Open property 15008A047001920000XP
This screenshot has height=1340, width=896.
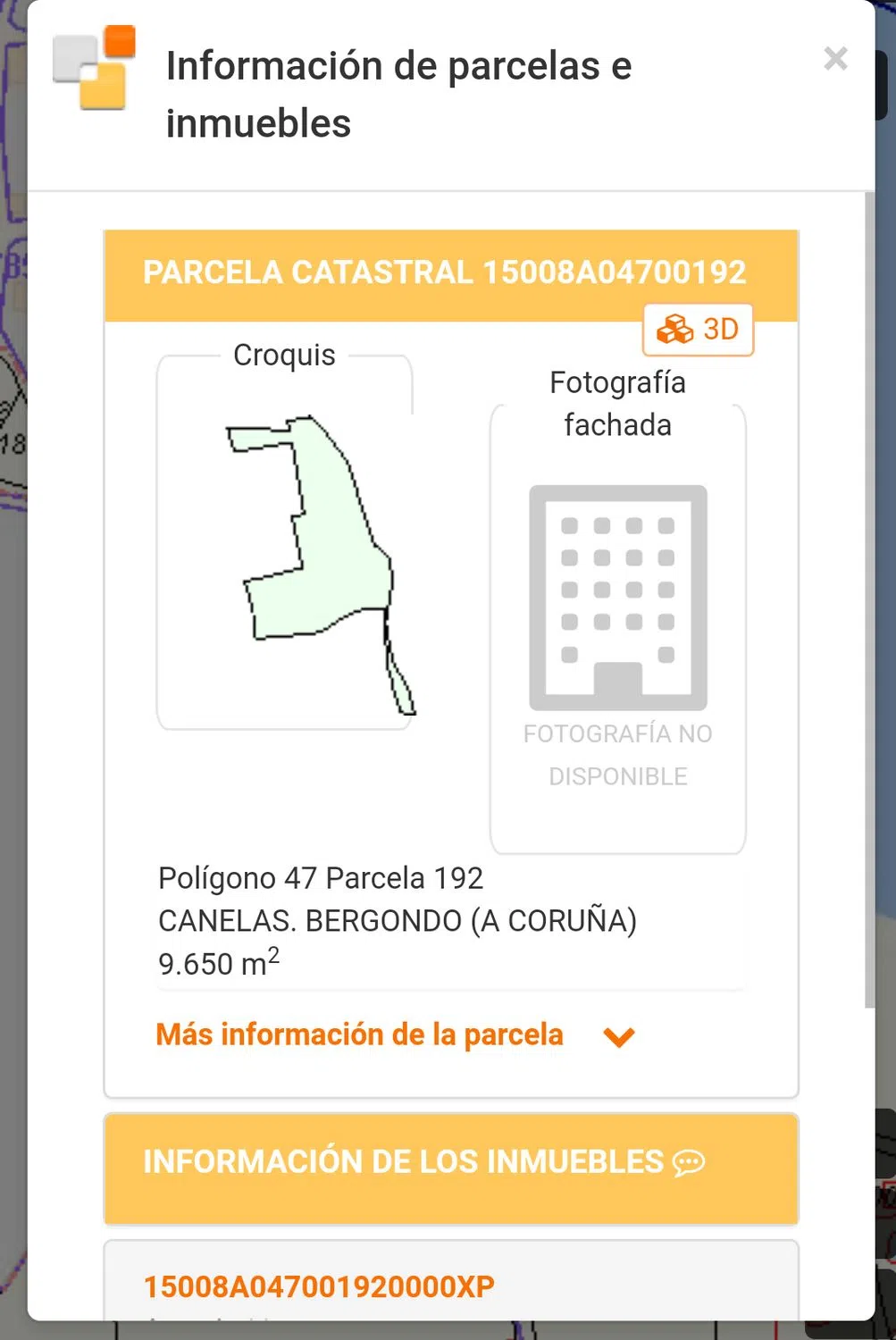click(x=319, y=1286)
